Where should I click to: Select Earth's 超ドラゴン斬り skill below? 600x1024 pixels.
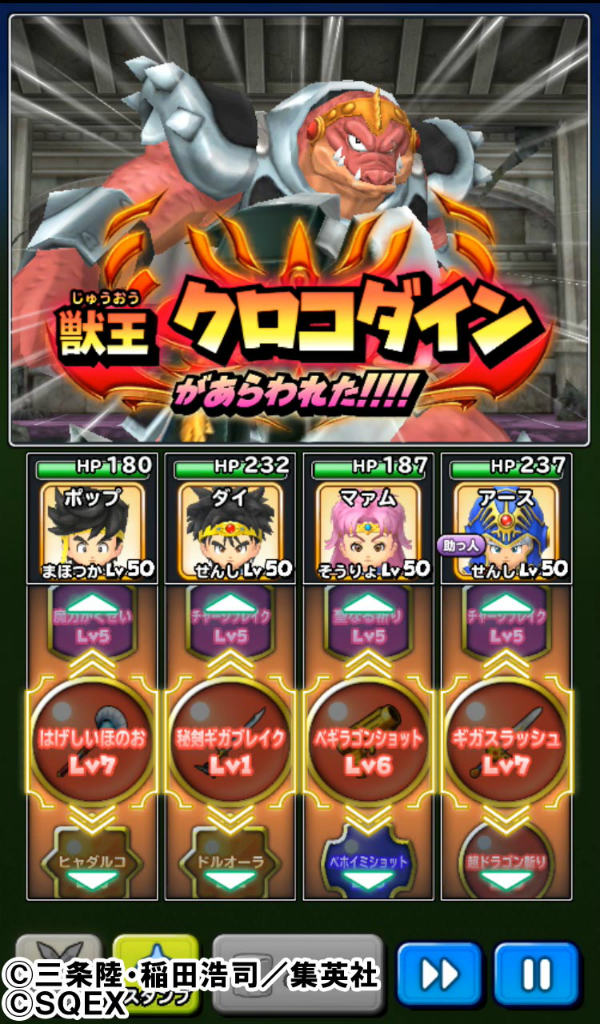pos(506,861)
